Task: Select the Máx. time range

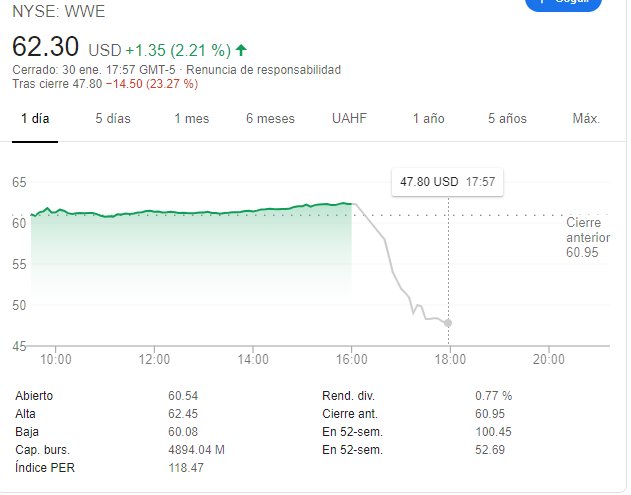Action: (x=585, y=119)
